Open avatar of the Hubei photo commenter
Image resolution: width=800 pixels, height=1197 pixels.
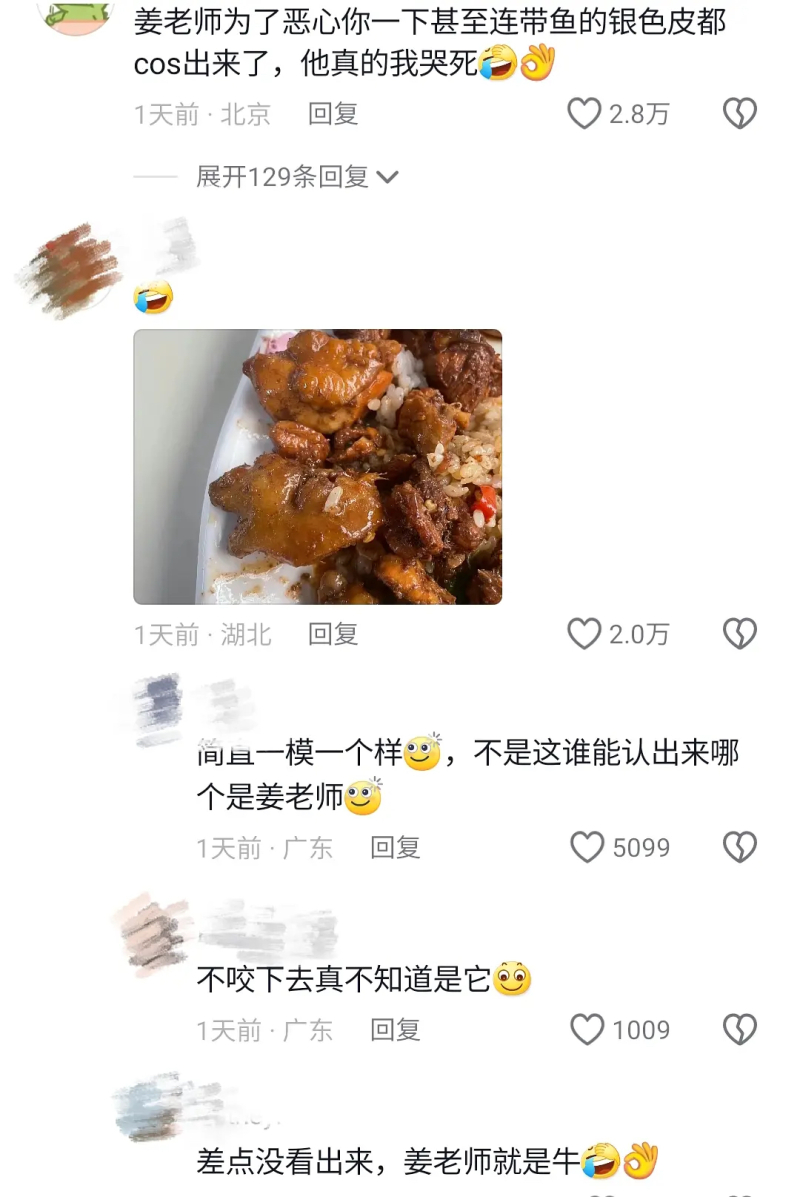click(72, 270)
